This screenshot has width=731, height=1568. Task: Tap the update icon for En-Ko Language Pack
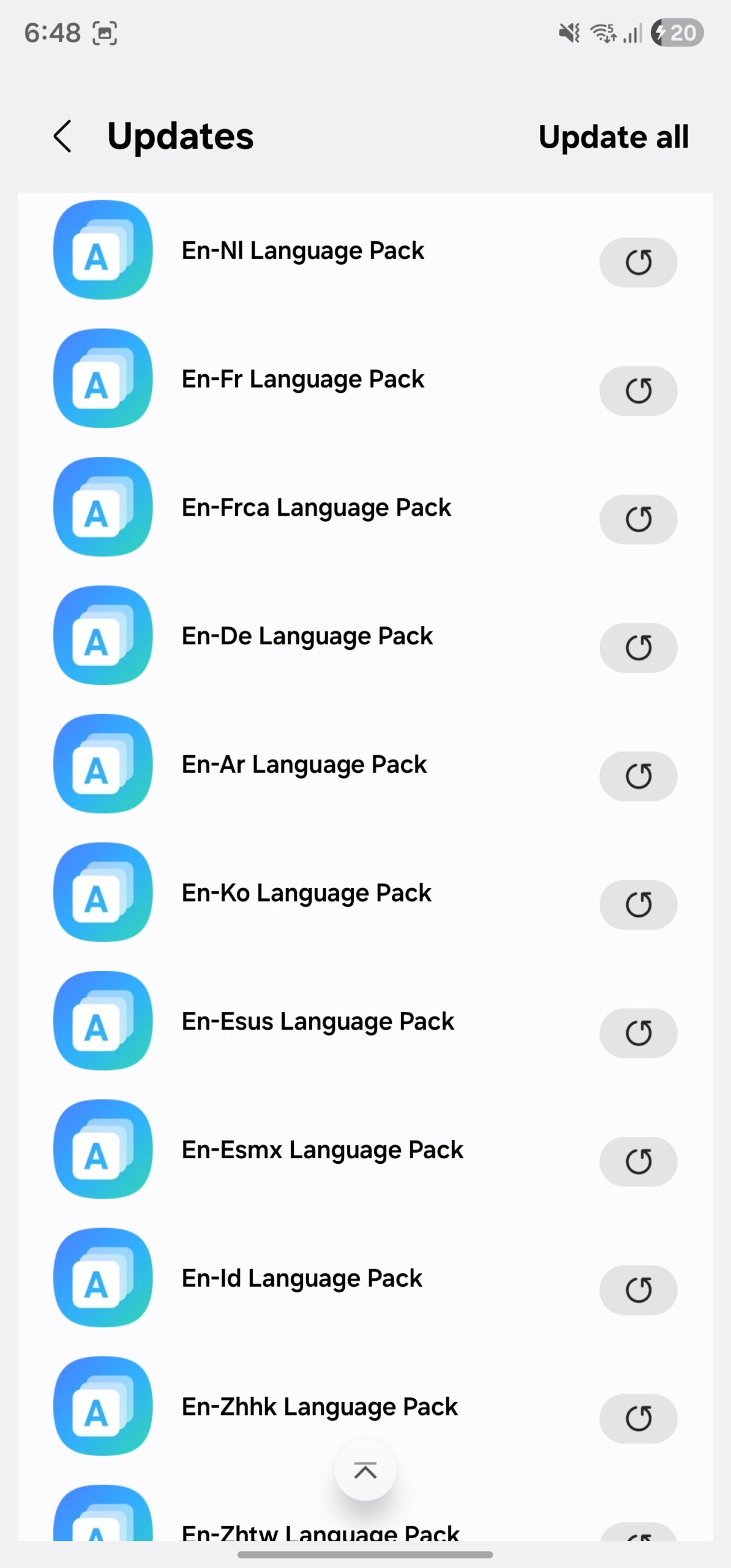638,905
